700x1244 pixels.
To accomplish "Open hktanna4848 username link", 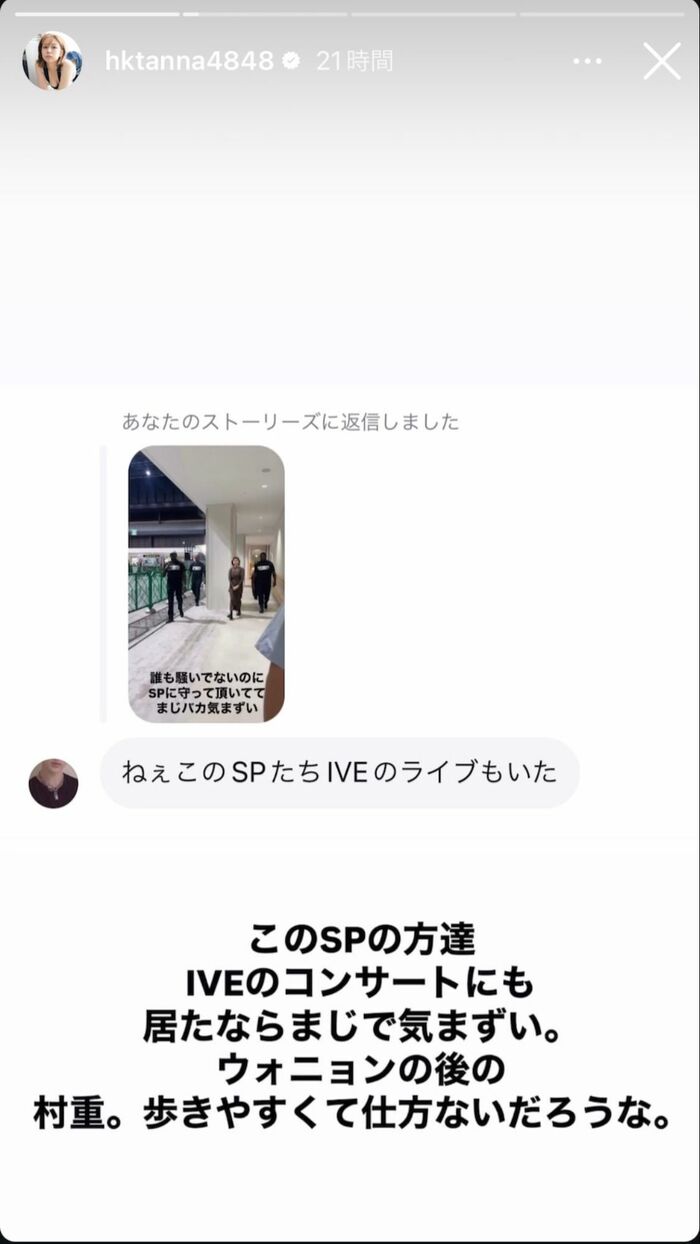I will tap(189, 61).
